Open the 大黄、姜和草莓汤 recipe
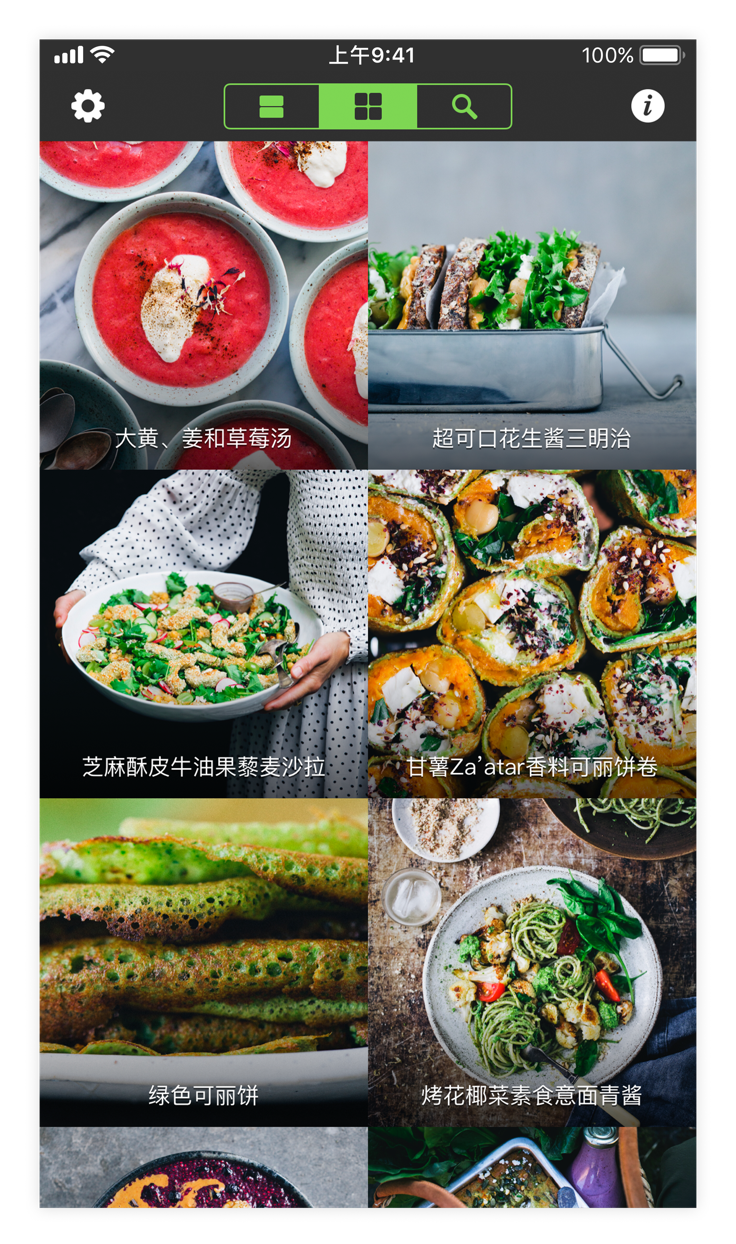 click(x=203, y=305)
